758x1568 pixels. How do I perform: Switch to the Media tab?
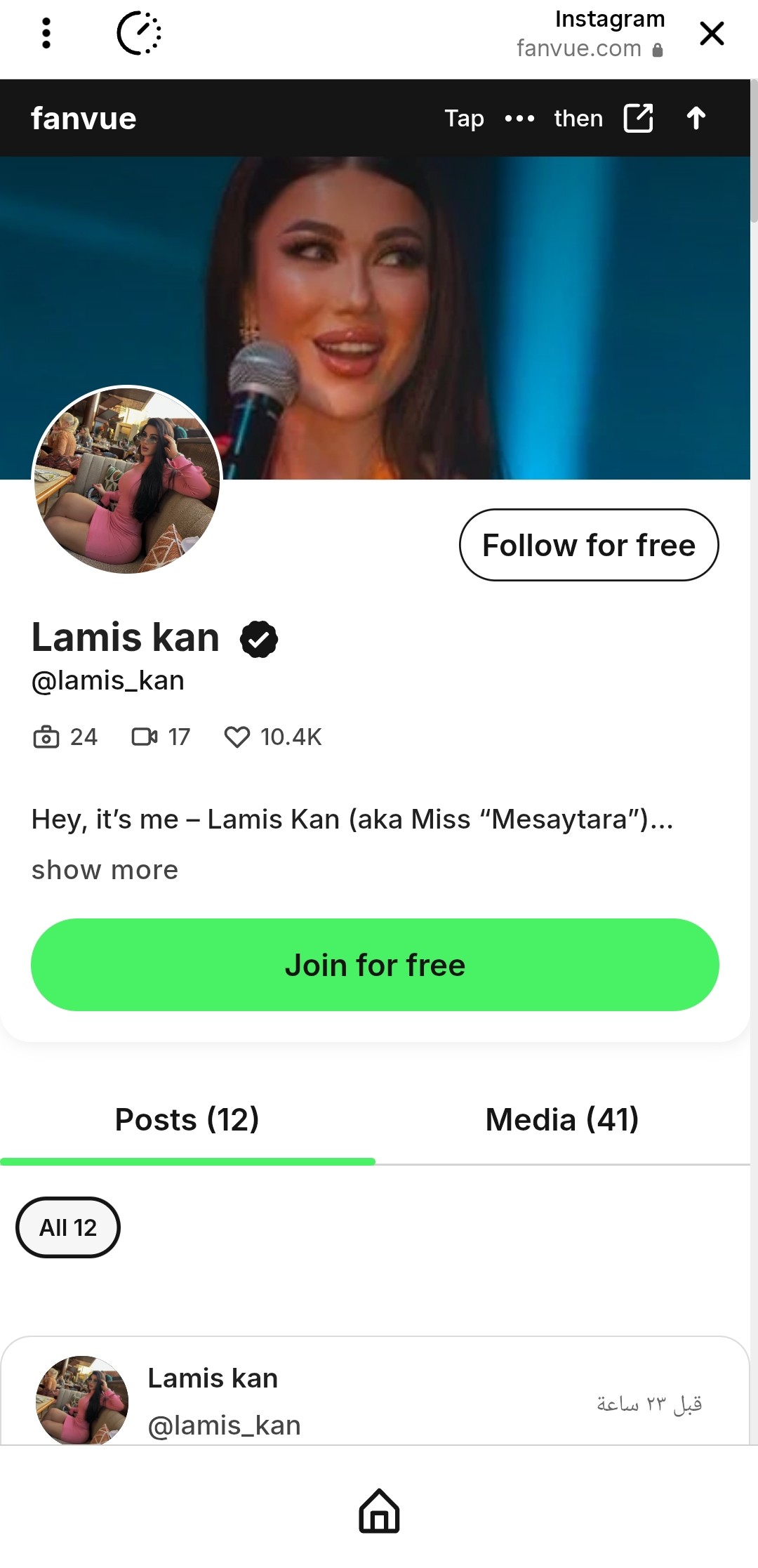point(562,1119)
